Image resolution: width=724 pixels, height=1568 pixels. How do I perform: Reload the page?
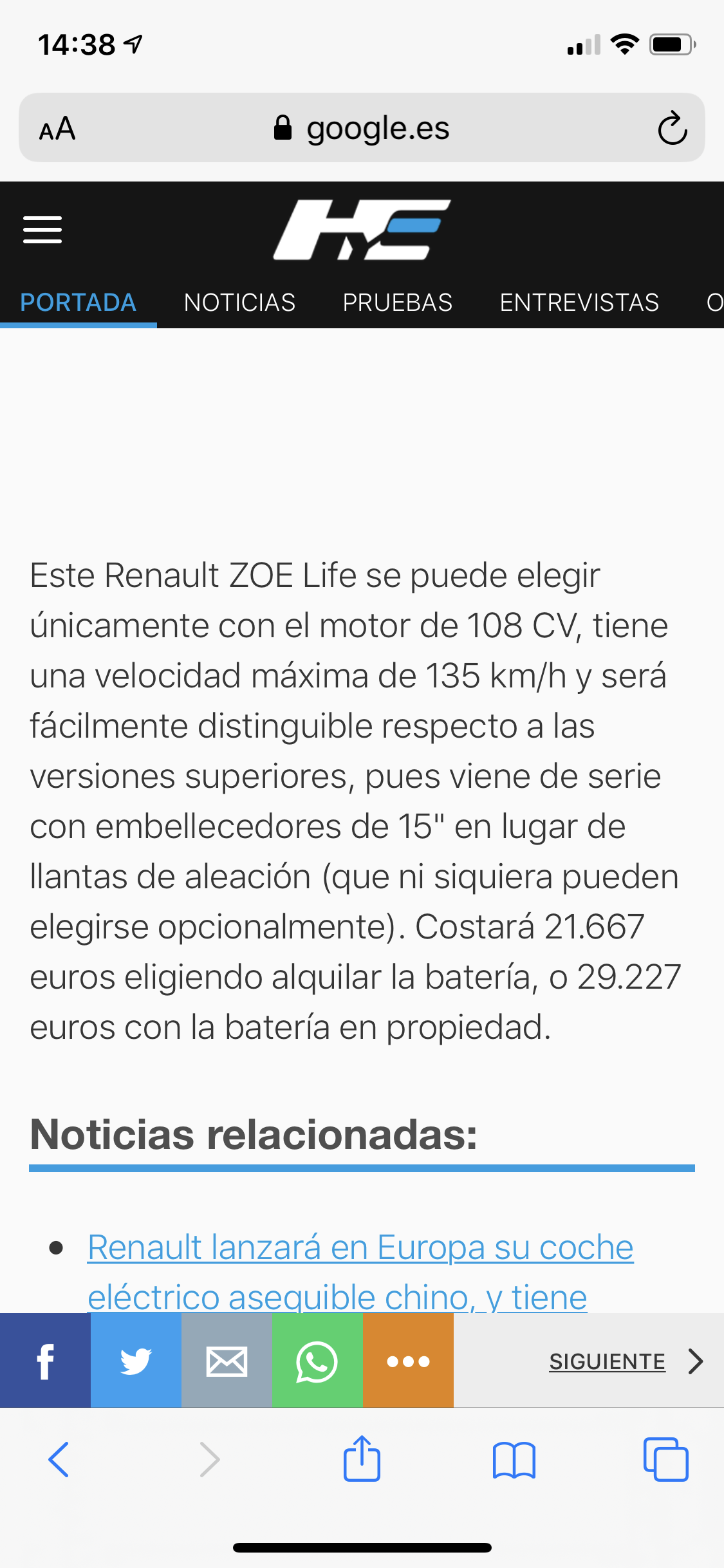(x=673, y=128)
